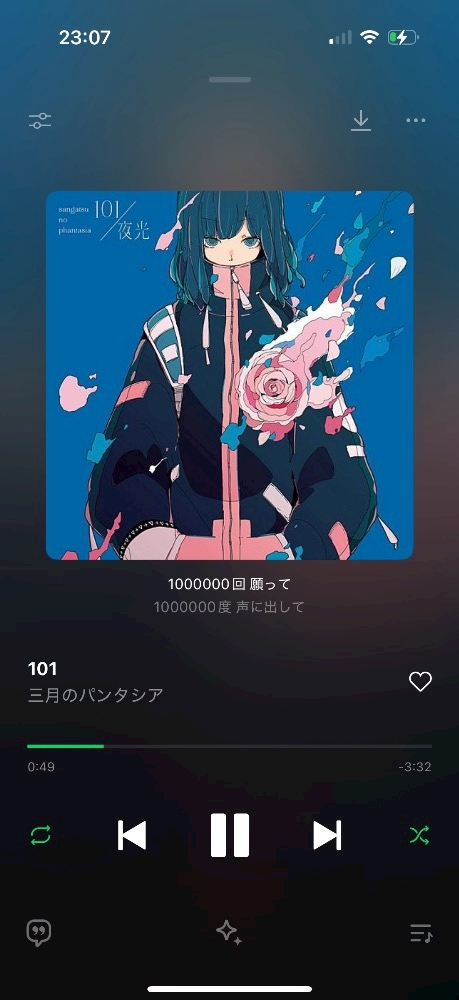Toggle the repeat mode
459x1000 pixels.
pos(40,835)
